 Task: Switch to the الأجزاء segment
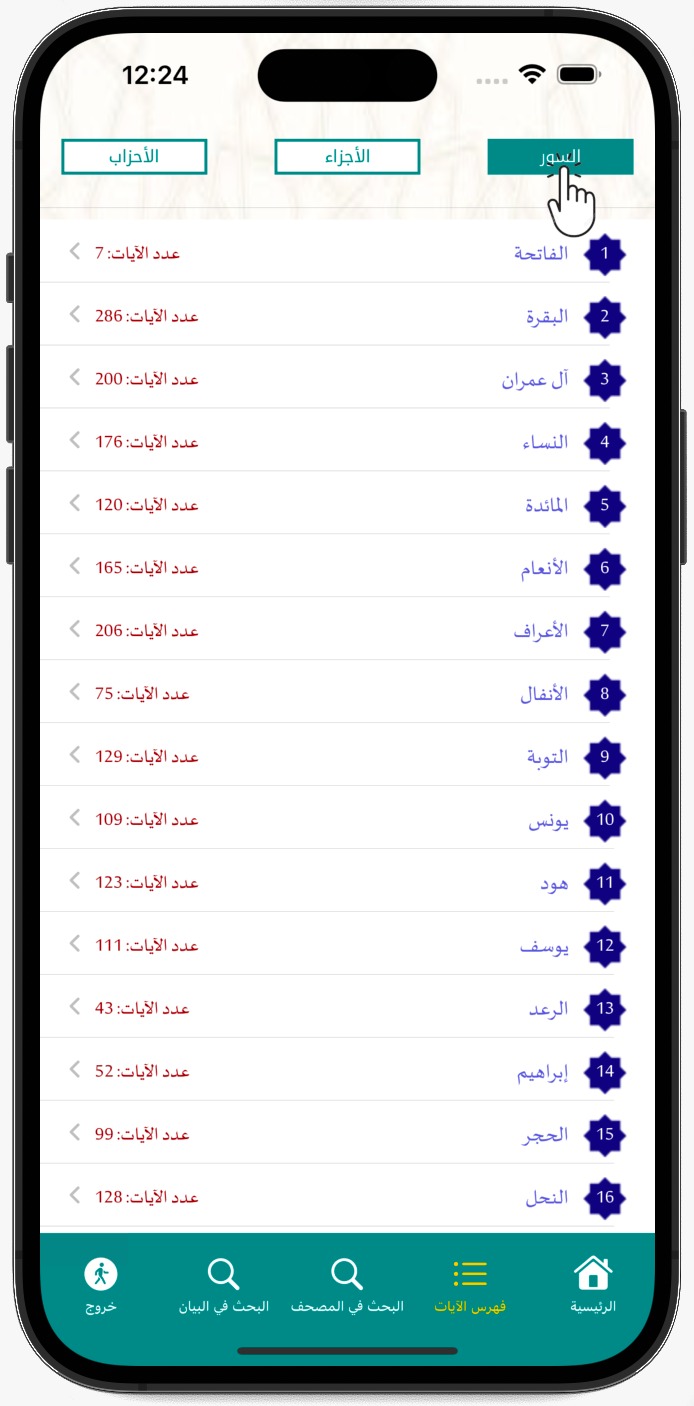pos(347,157)
